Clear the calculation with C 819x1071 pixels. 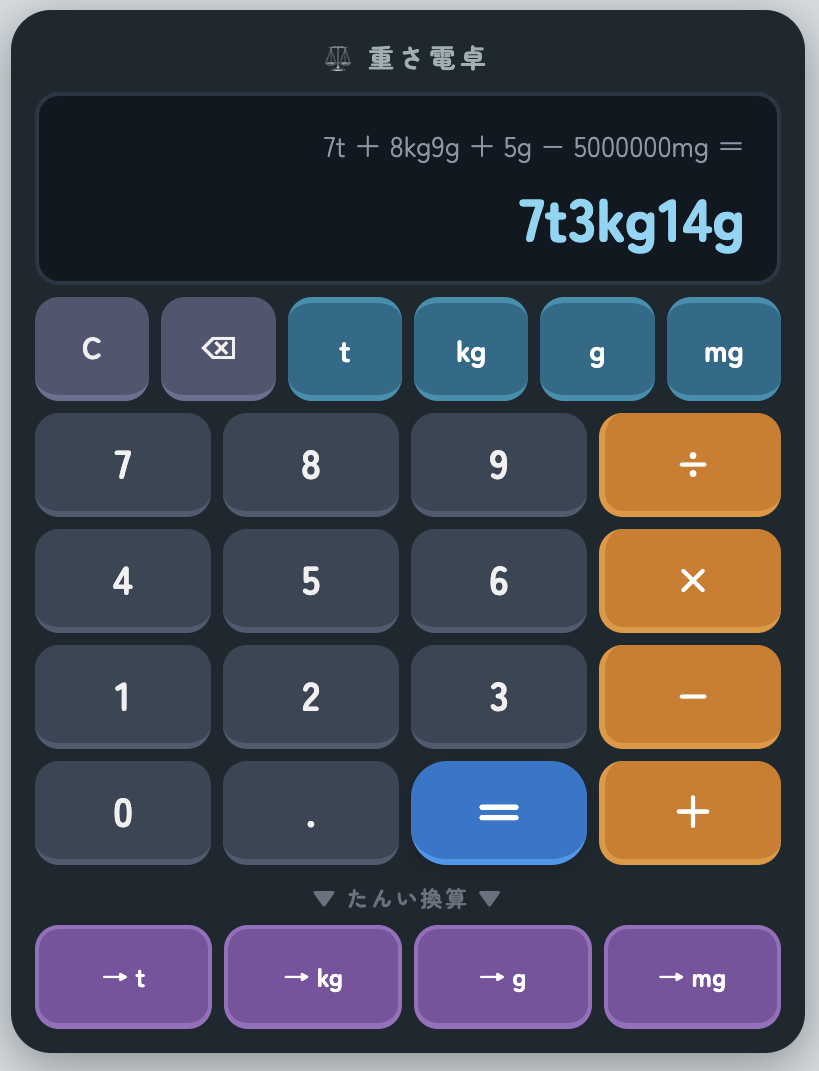pos(92,349)
